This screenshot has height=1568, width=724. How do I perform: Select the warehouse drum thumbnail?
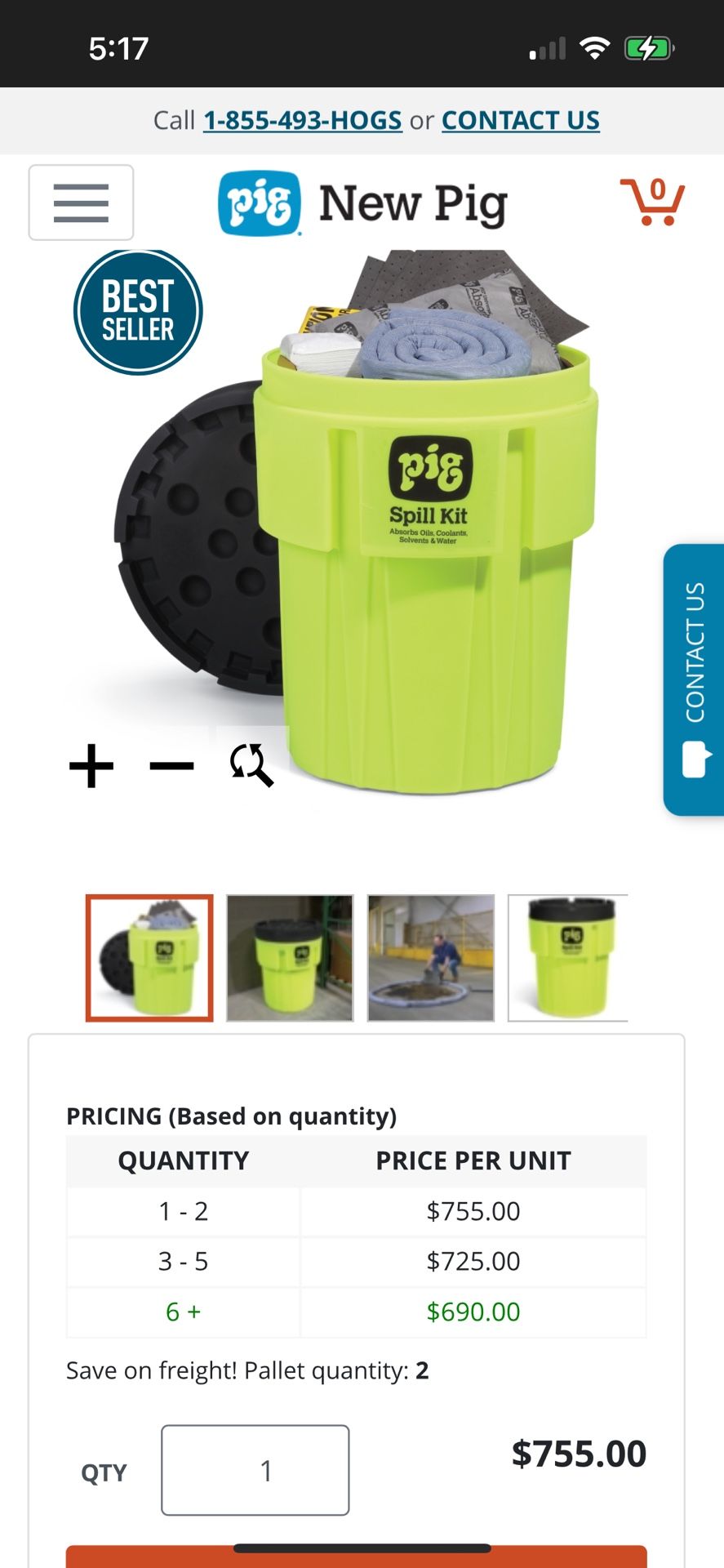click(x=290, y=958)
